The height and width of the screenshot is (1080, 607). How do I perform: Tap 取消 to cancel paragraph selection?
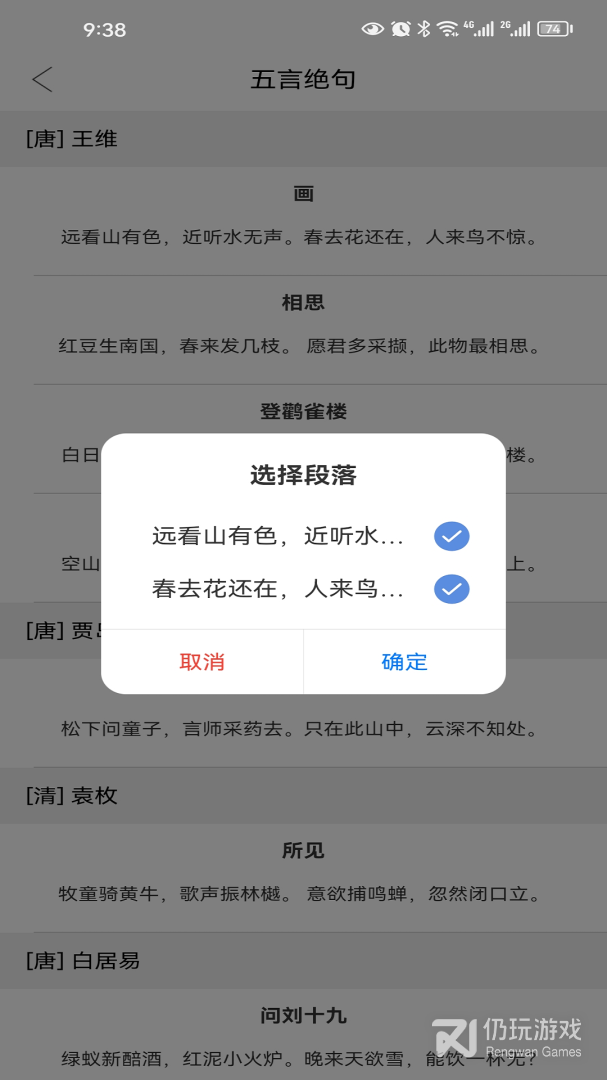coord(202,662)
